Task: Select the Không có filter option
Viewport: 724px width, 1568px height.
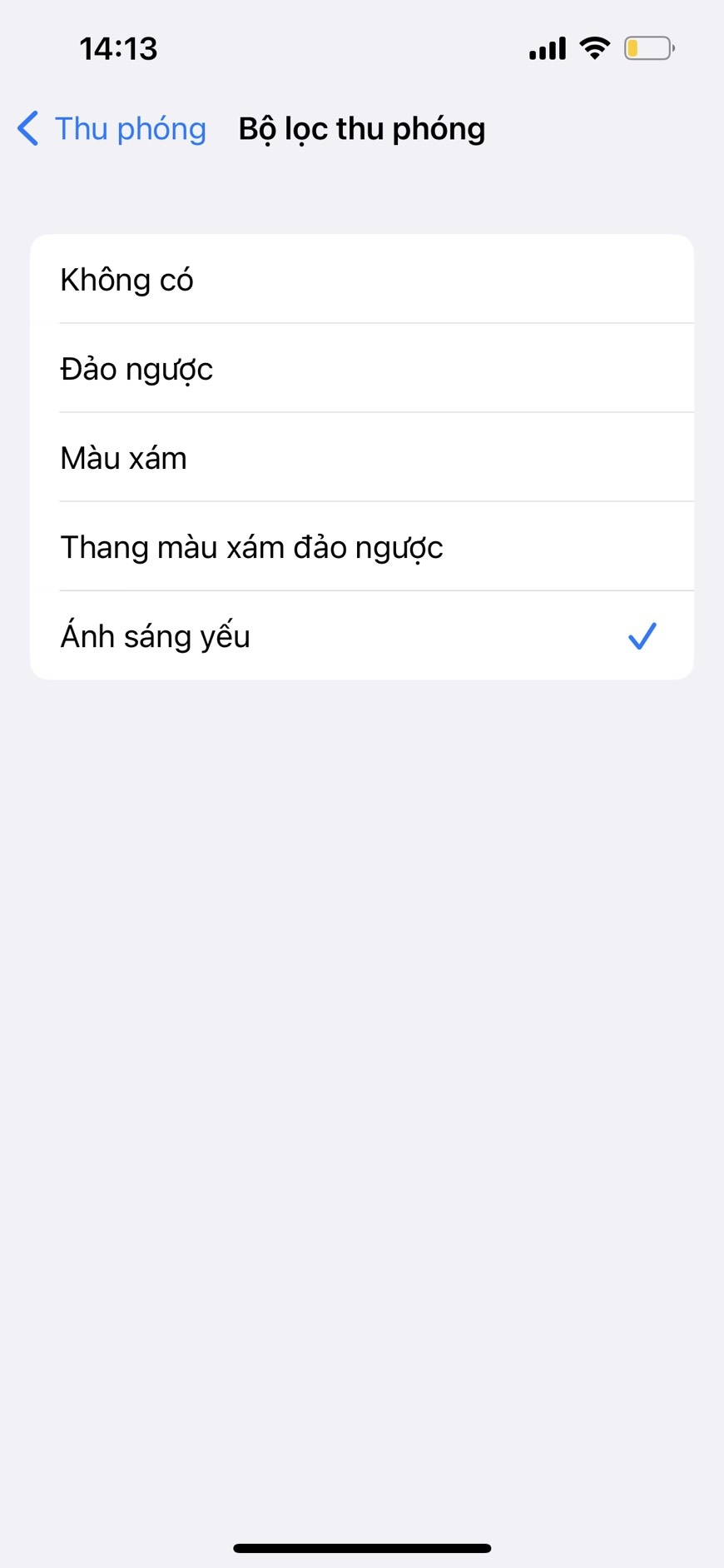Action: [362, 279]
